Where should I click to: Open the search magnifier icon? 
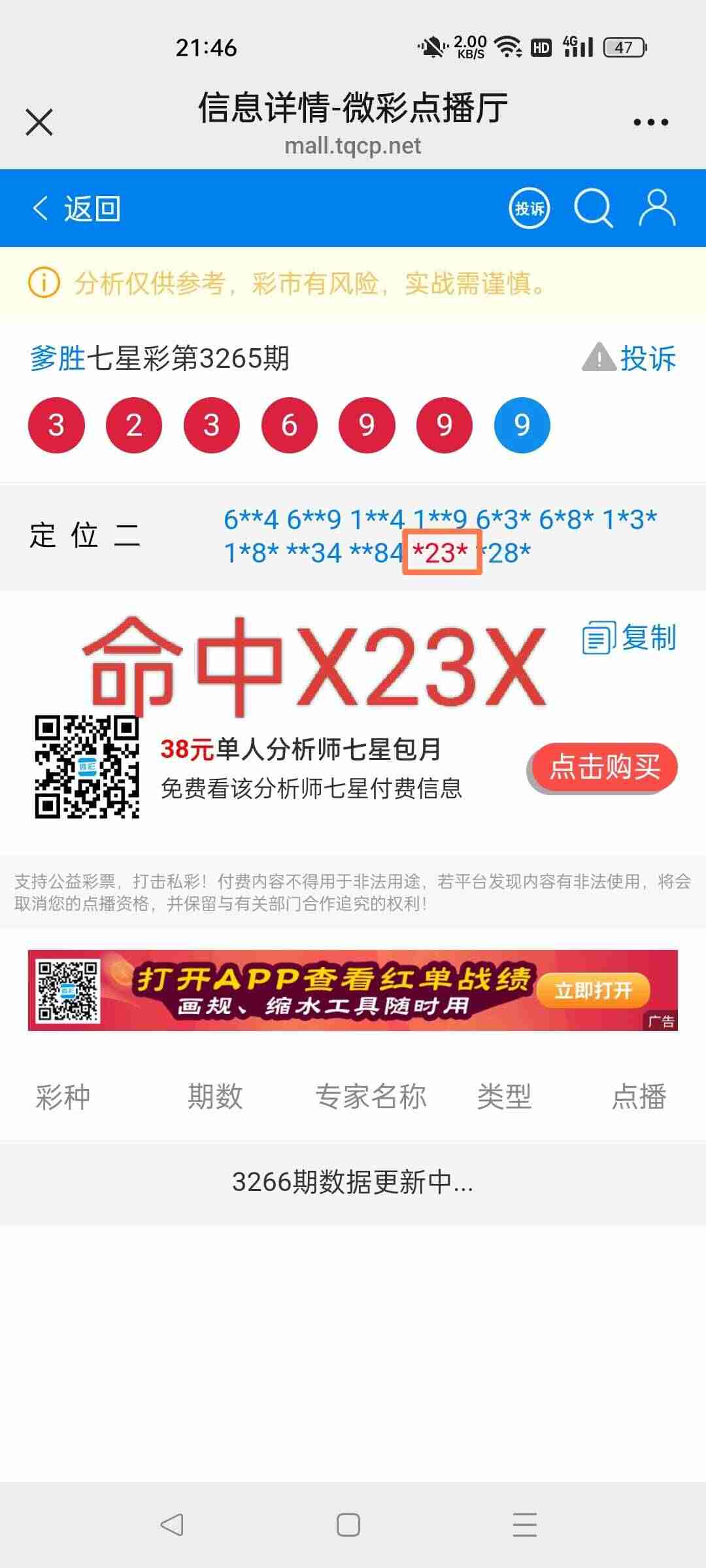pyautogui.click(x=594, y=209)
